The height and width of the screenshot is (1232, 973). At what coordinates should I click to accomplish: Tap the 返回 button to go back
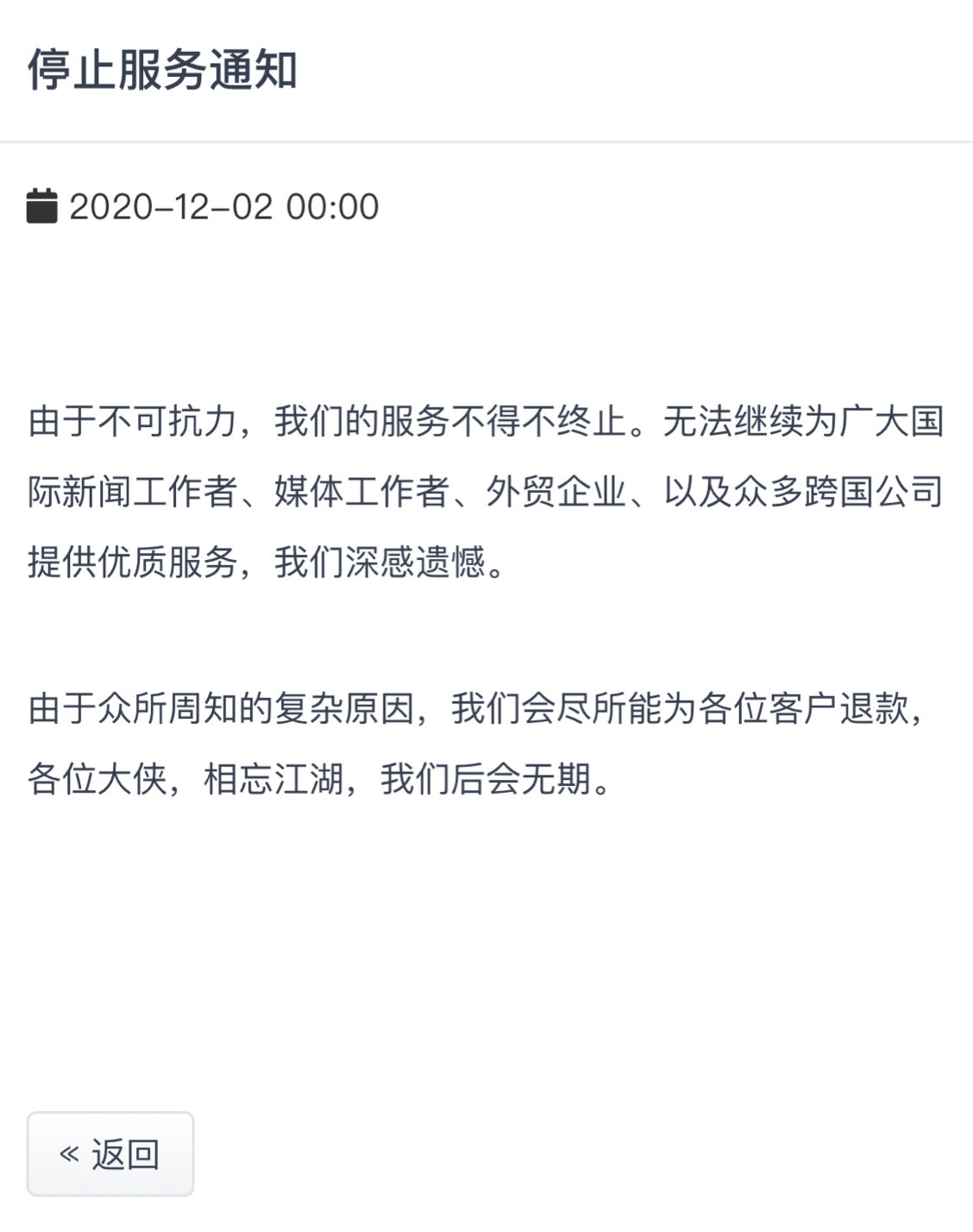(x=110, y=1153)
